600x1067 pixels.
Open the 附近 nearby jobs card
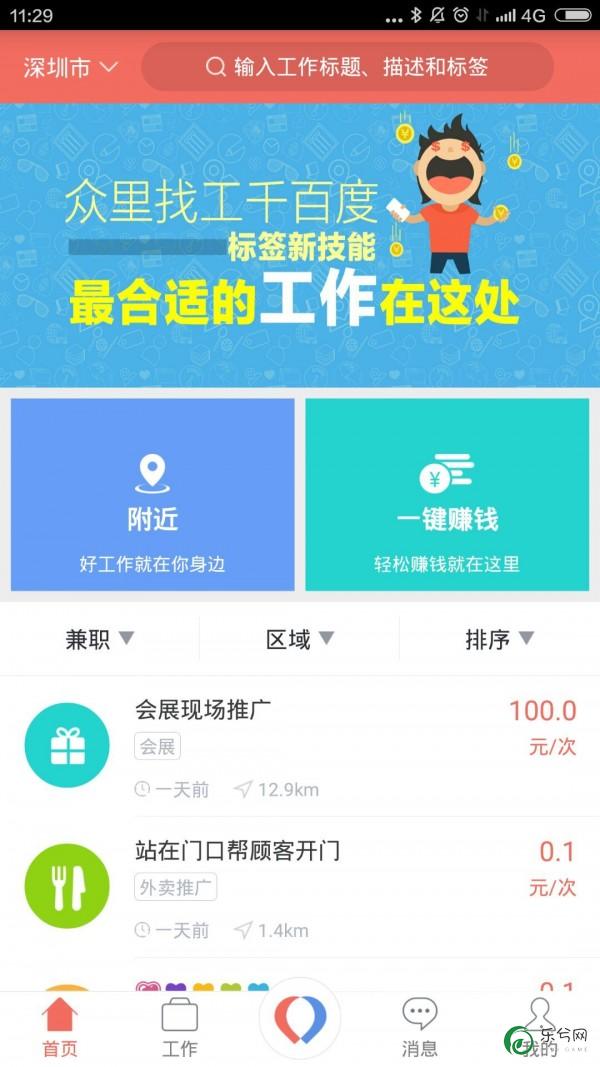(153, 495)
